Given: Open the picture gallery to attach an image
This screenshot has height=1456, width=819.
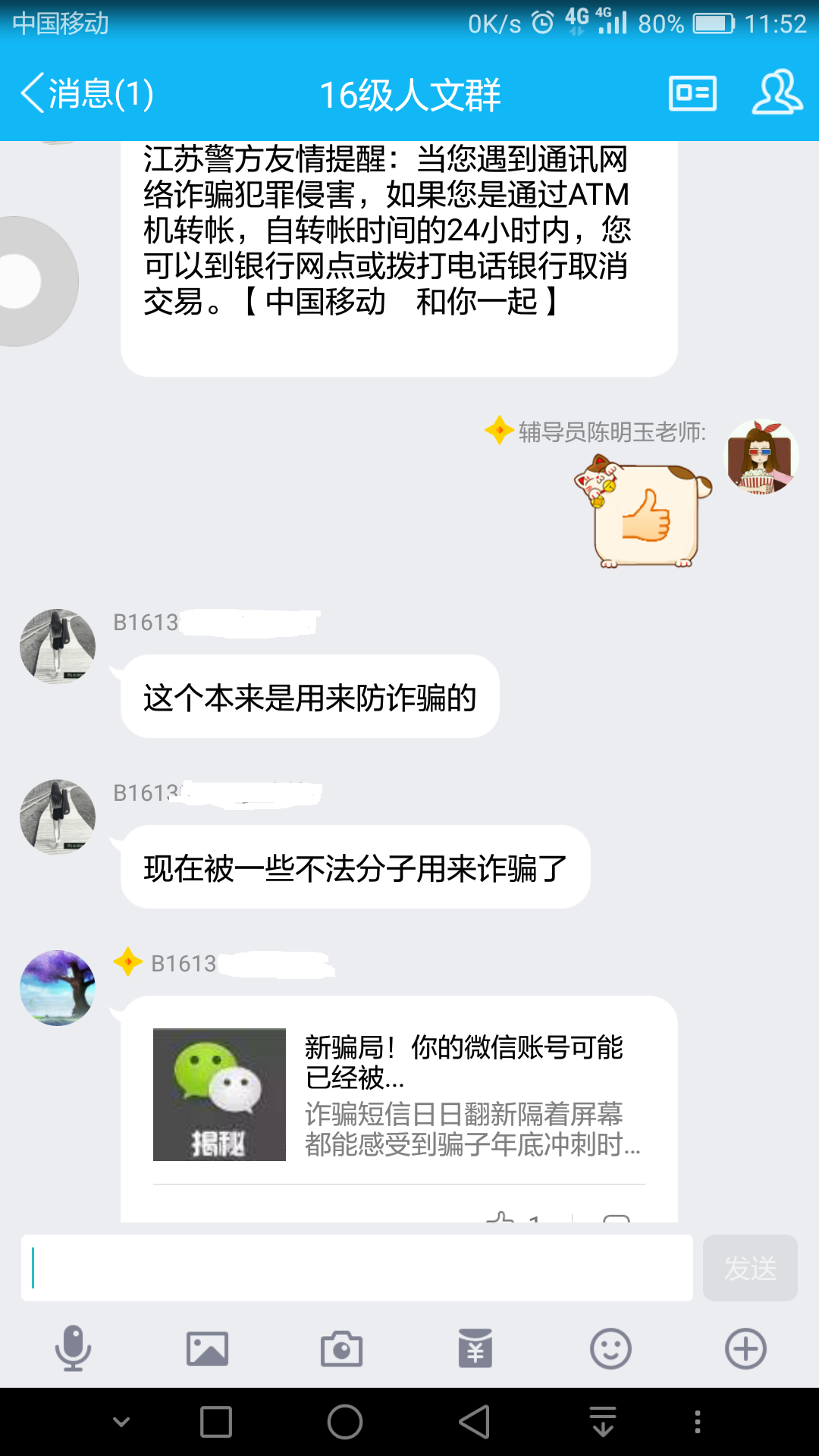Looking at the screenshot, I should coord(207,1349).
